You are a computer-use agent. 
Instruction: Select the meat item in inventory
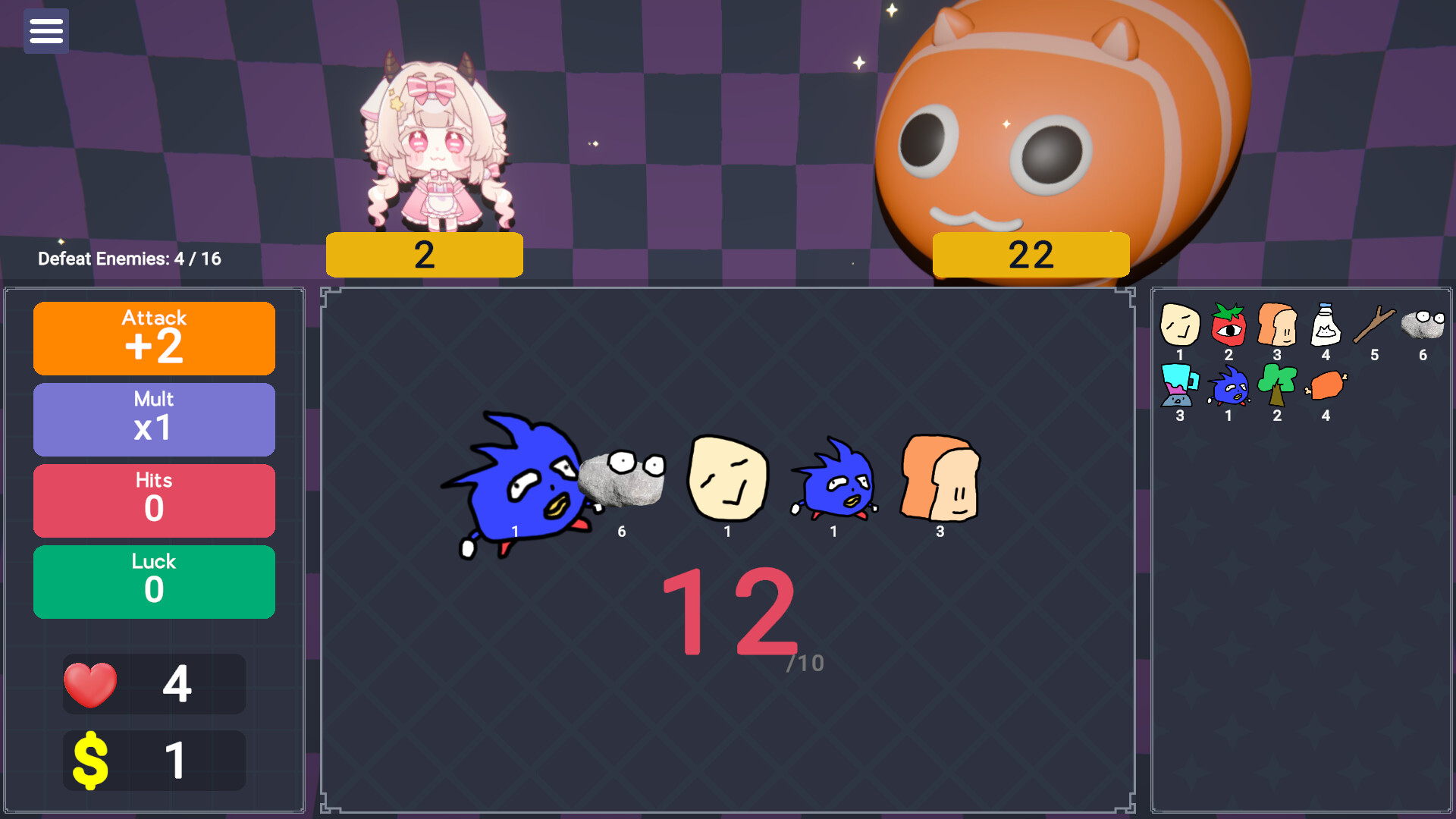point(1326,385)
